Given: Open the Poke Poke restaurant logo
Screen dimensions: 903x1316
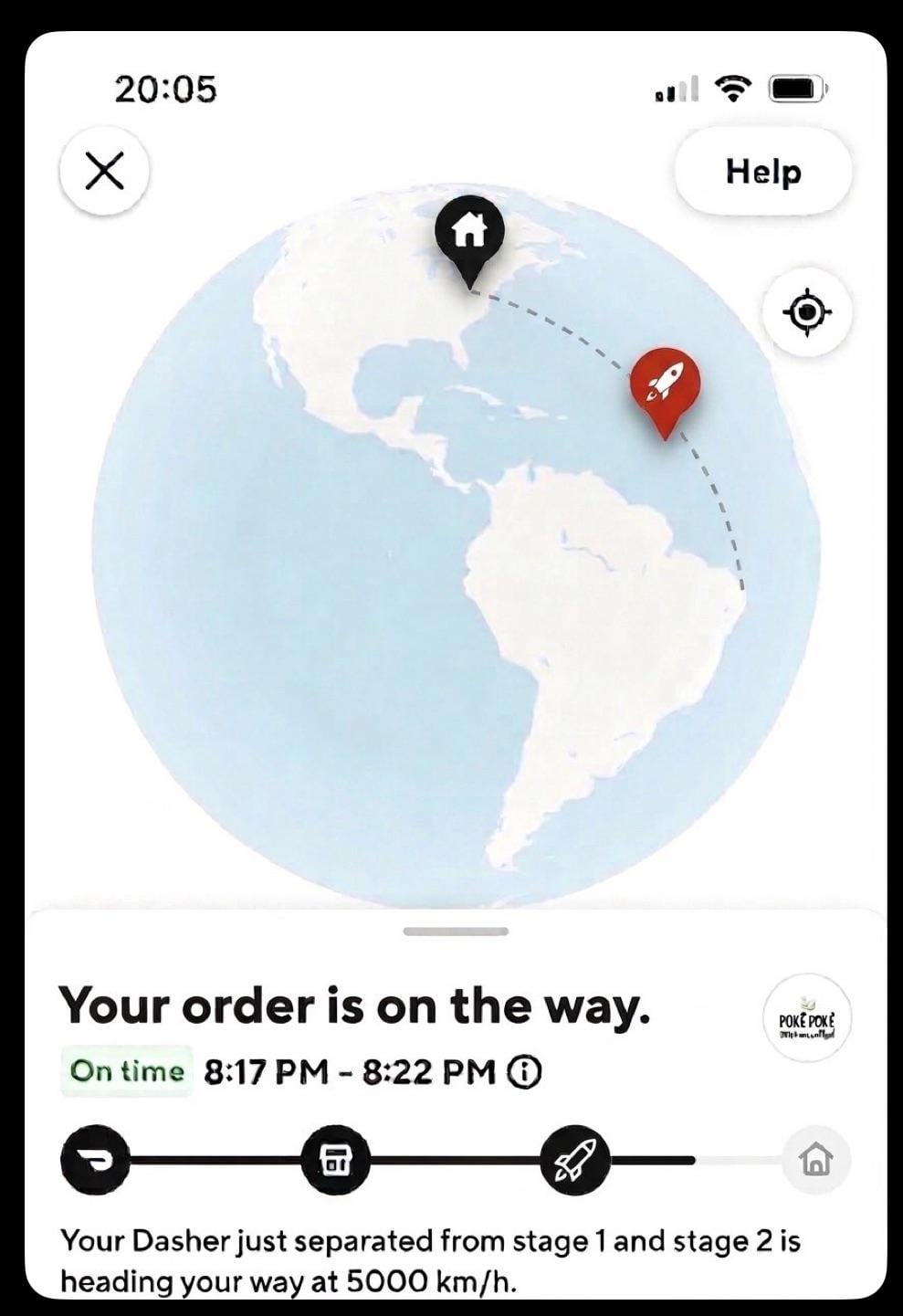Looking at the screenshot, I should (x=806, y=1019).
